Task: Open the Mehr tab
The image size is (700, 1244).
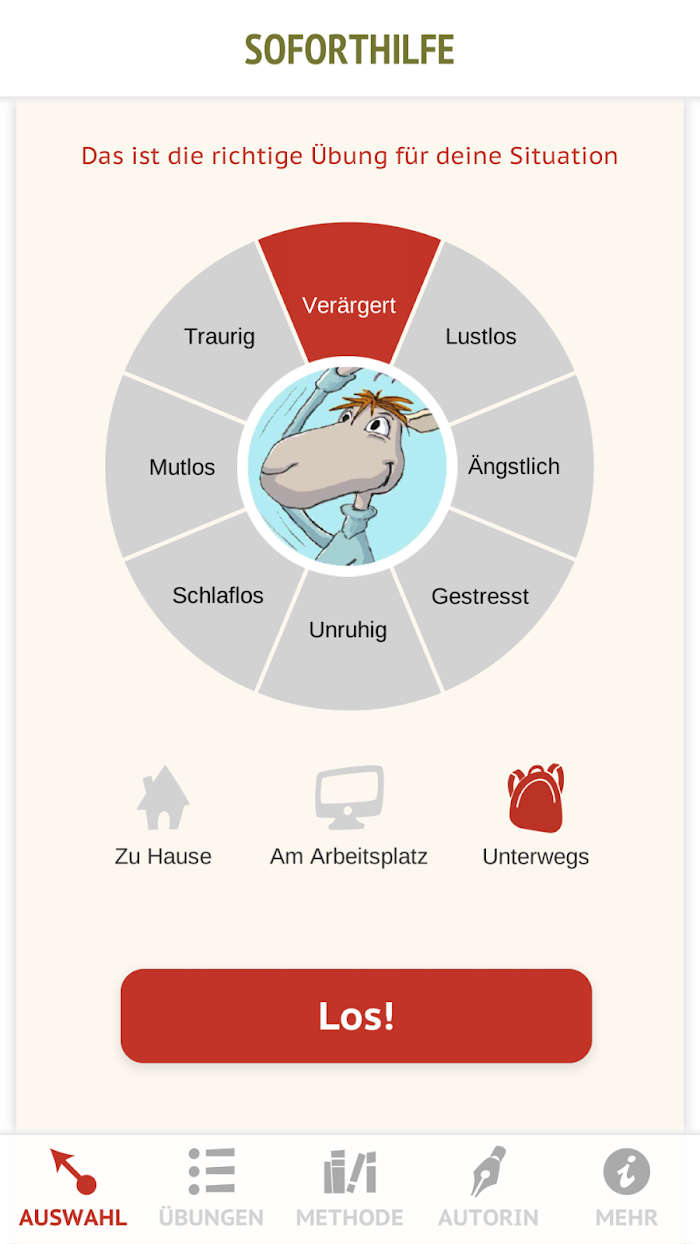Action: (x=626, y=1189)
